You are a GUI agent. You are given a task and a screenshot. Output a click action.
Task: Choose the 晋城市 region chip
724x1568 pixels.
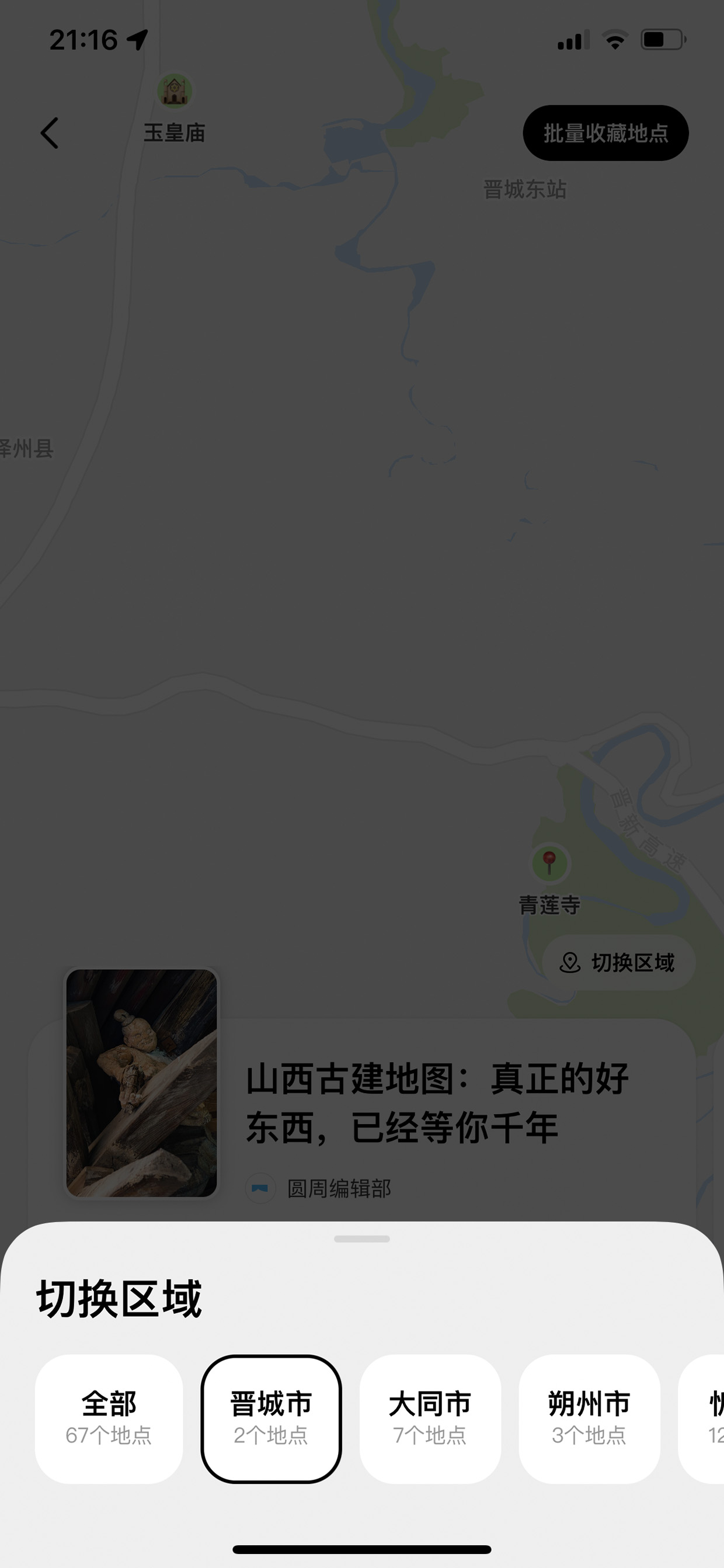[x=271, y=1419]
